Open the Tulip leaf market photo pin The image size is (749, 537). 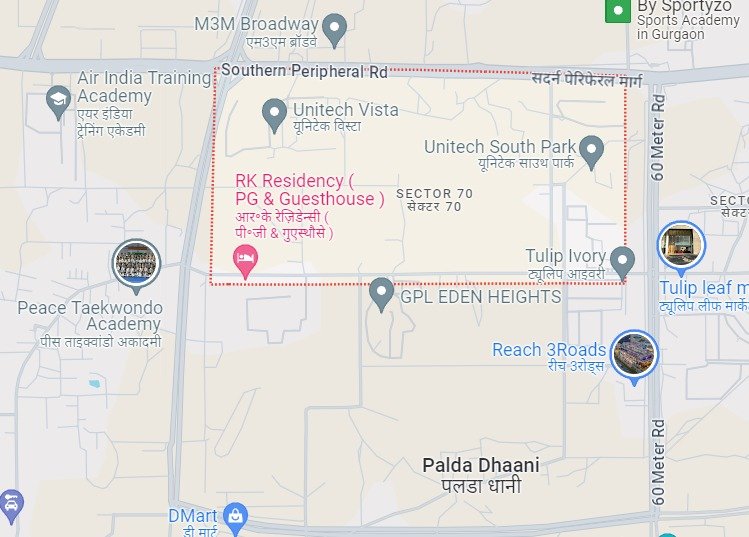682,245
